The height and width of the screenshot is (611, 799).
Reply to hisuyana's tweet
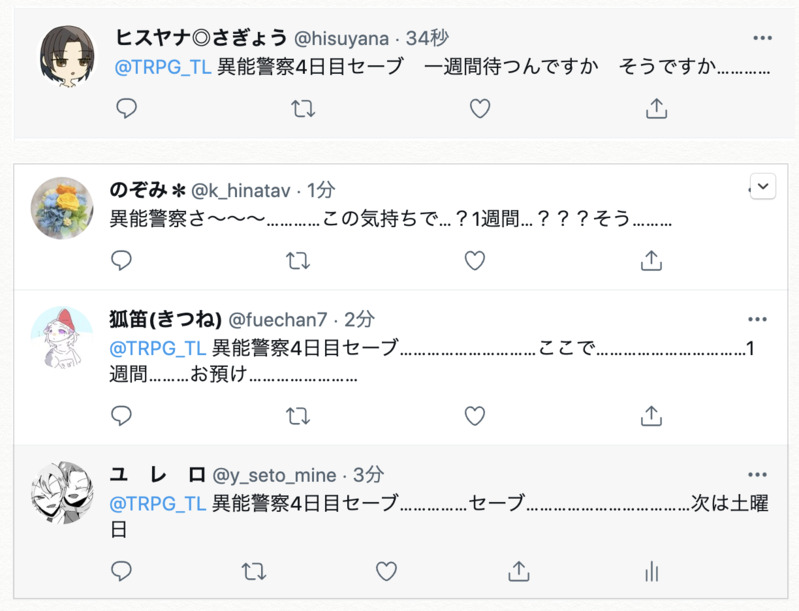127,109
